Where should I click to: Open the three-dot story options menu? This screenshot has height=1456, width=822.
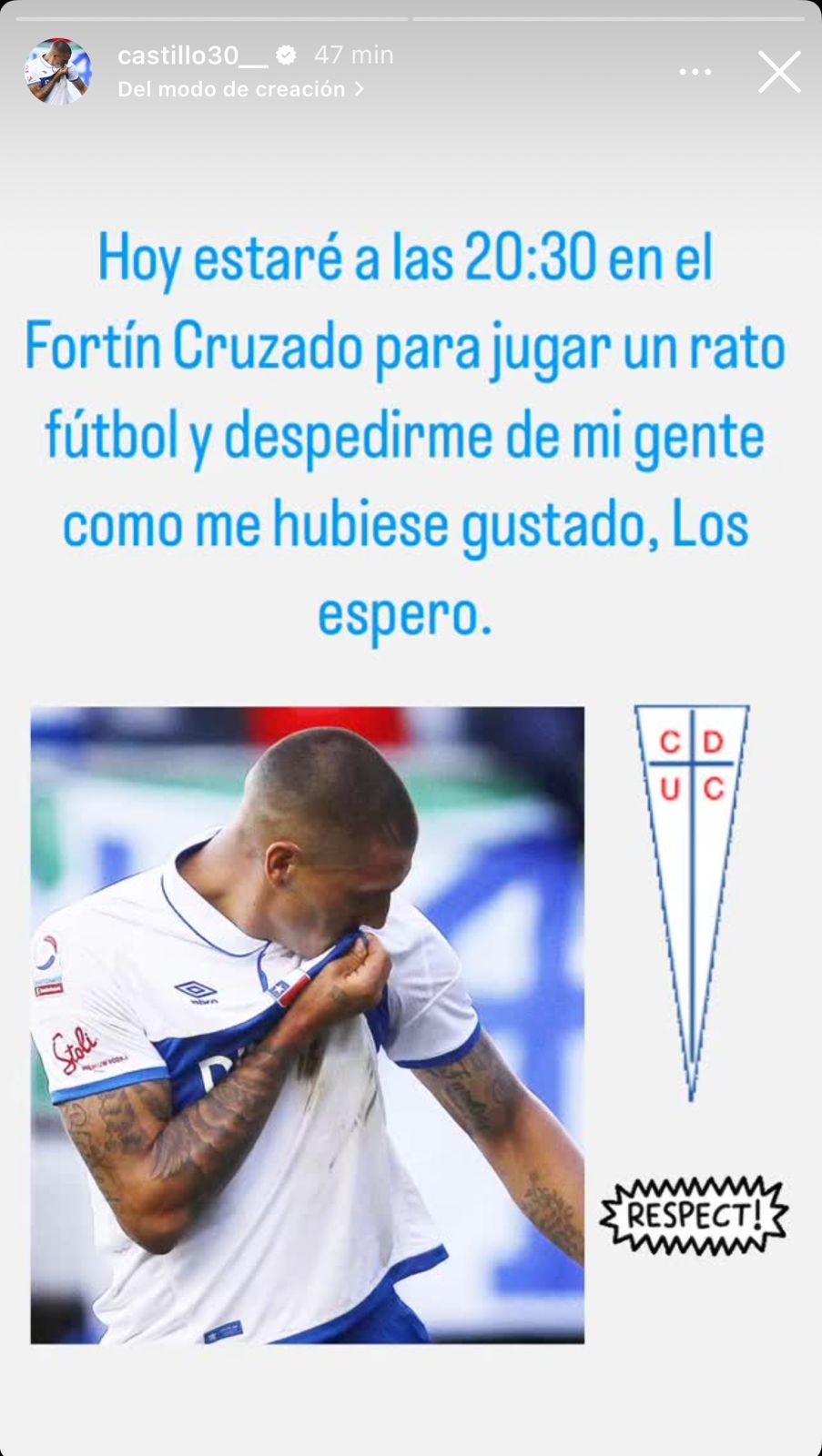tap(695, 72)
